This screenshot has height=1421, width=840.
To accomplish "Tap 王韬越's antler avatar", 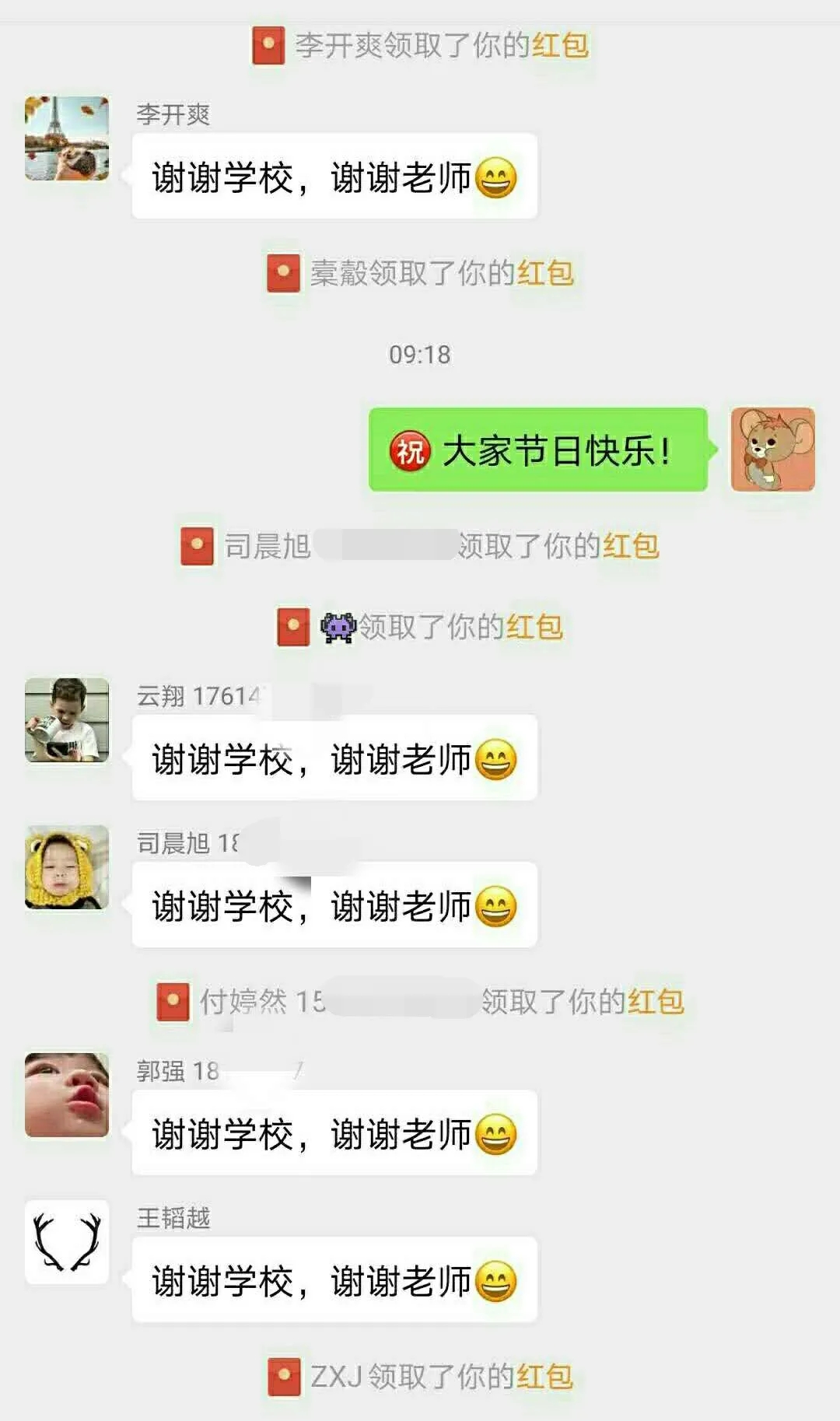I will (x=67, y=1242).
